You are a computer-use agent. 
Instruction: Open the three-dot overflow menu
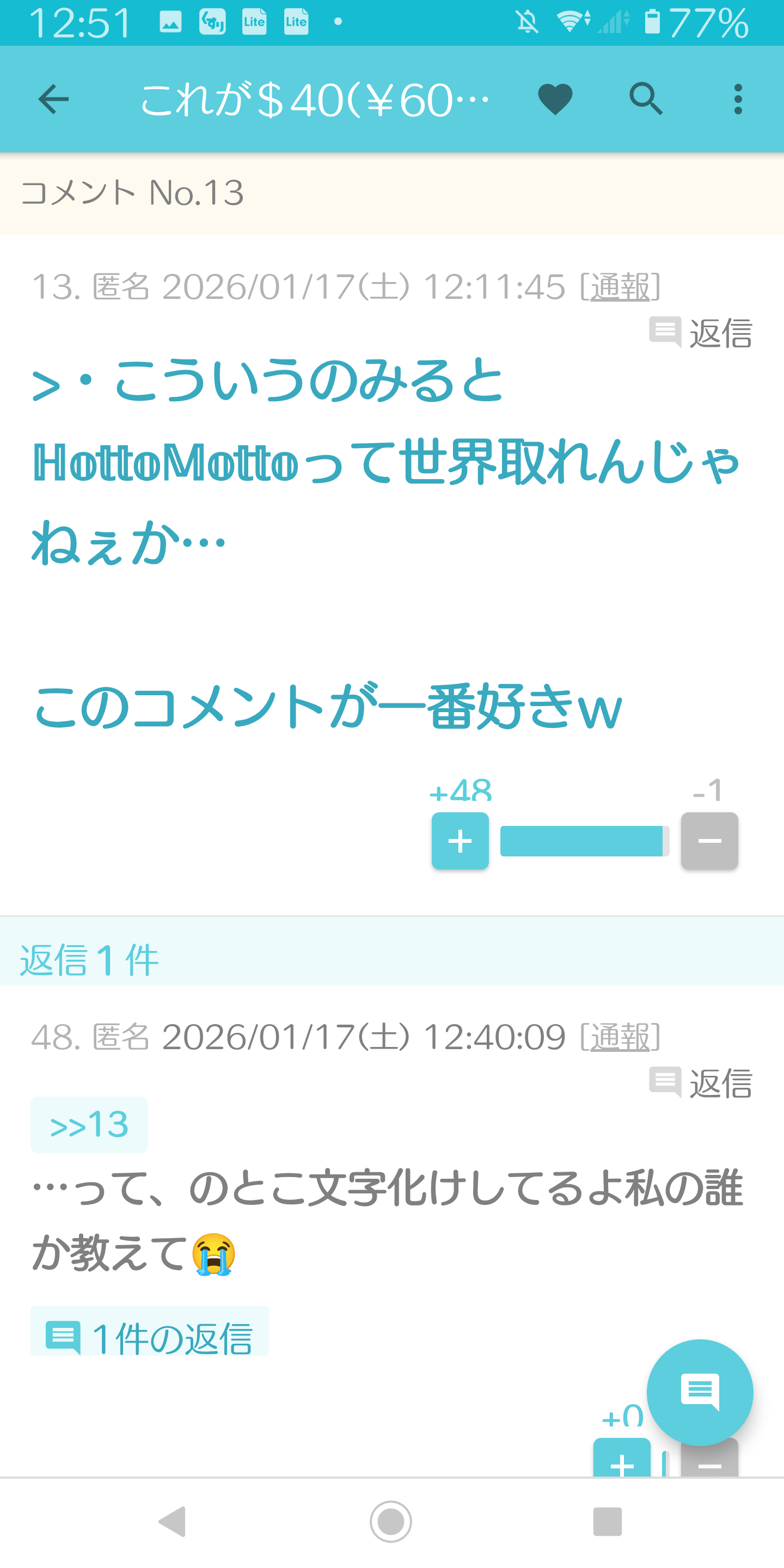738,99
